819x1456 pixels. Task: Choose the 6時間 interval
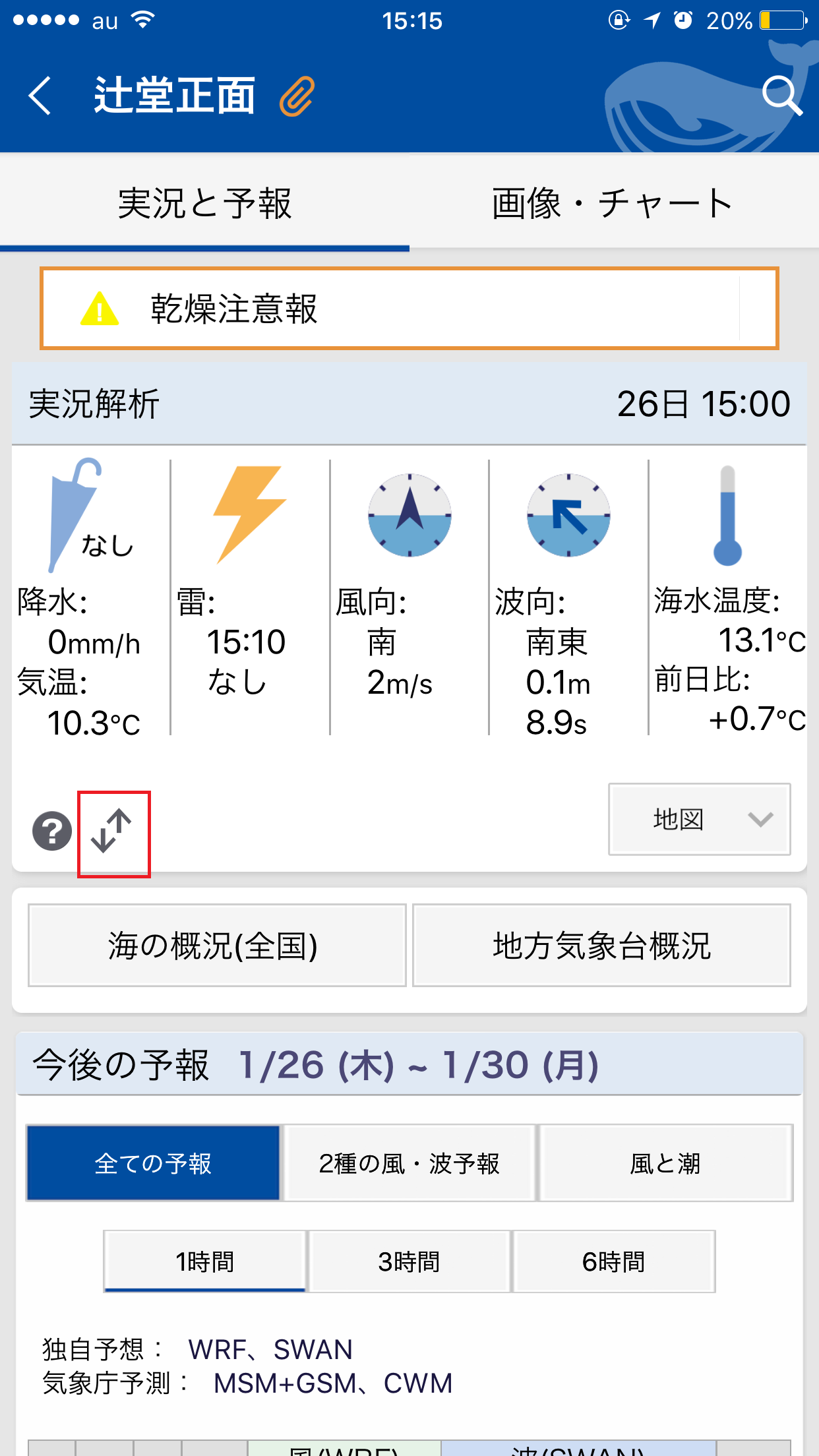(614, 1261)
